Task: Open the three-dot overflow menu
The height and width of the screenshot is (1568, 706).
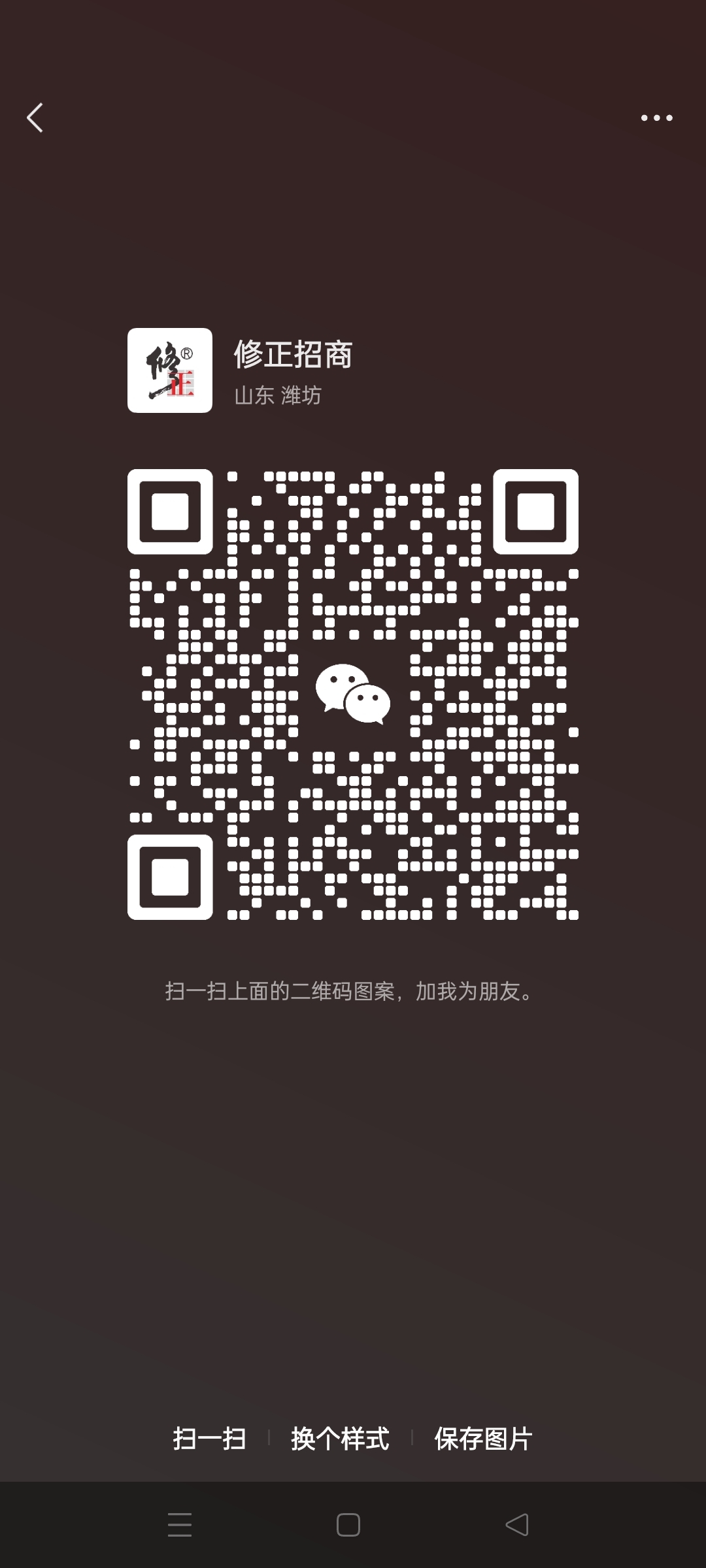Action: coord(656,118)
